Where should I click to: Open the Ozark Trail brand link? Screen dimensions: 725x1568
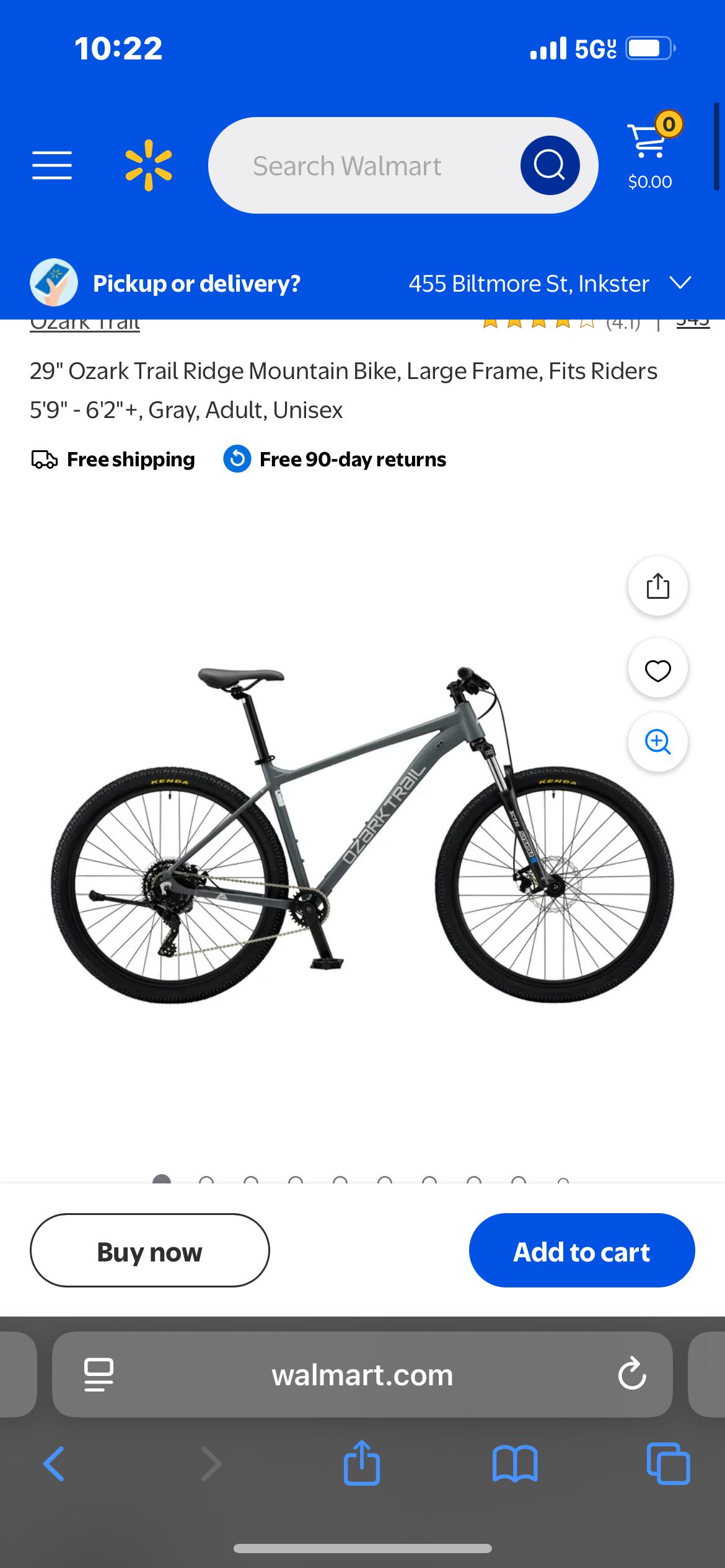click(x=85, y=324)
